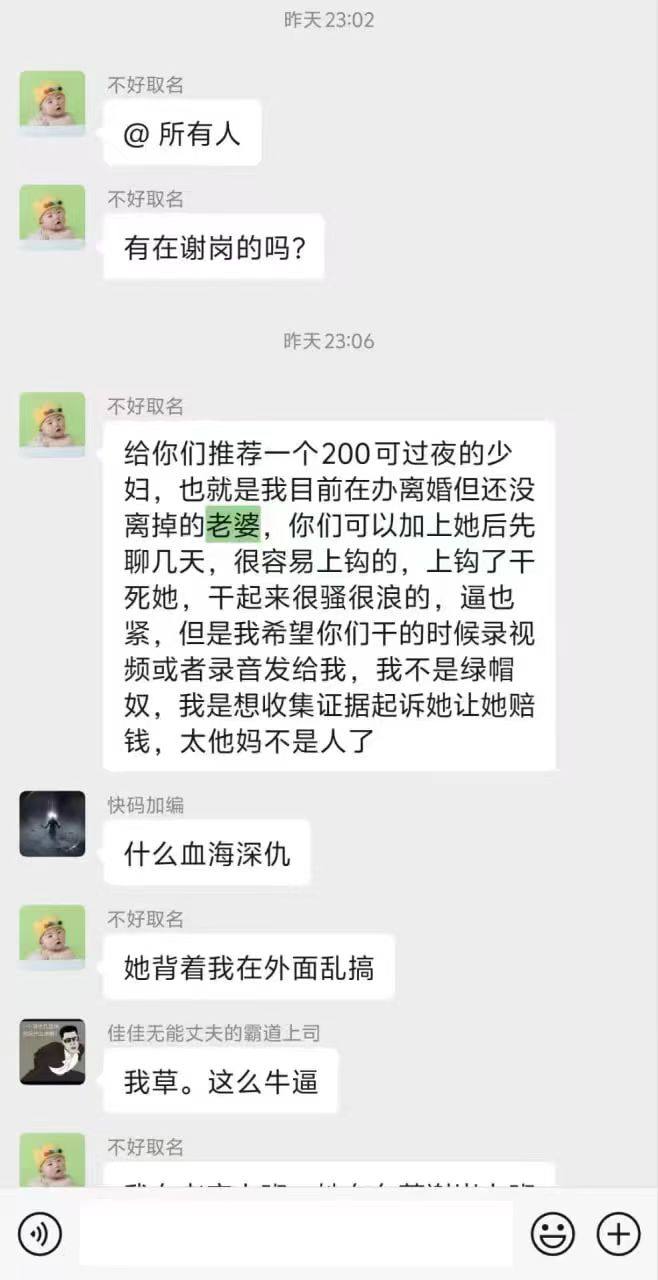This screenshot has width=658, height=1280.
Task: Open profile avatar of 快码加编
Action: (52, 824)
